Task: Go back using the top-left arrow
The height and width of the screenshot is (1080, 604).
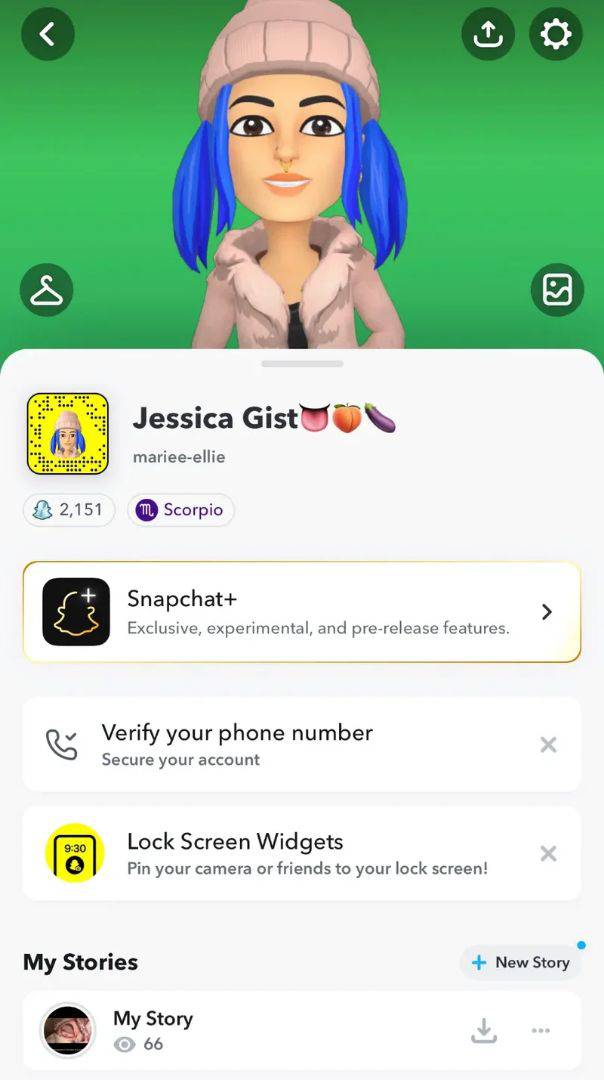Action: [47, 34]
